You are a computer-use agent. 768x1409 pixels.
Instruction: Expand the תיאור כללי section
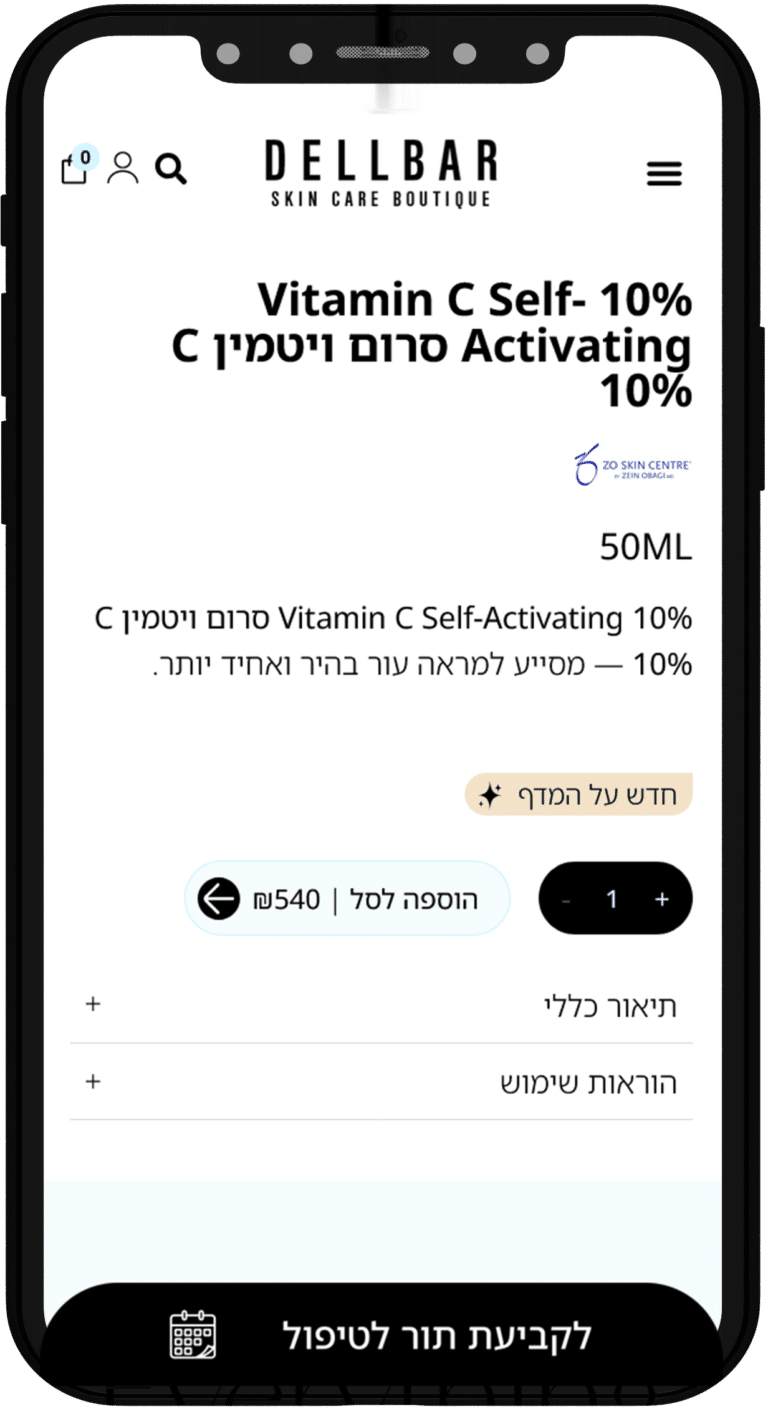pos(380,1005)
